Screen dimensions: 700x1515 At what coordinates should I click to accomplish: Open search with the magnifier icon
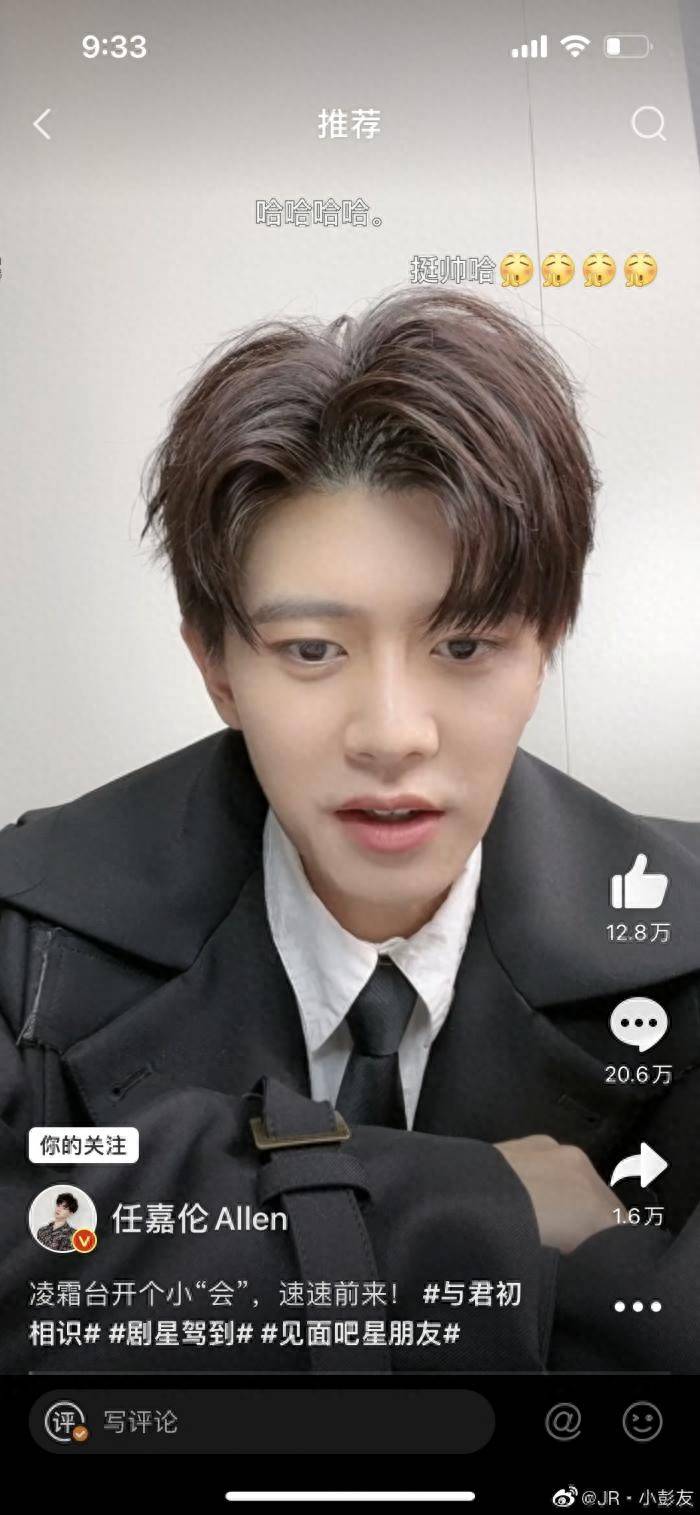648,124
